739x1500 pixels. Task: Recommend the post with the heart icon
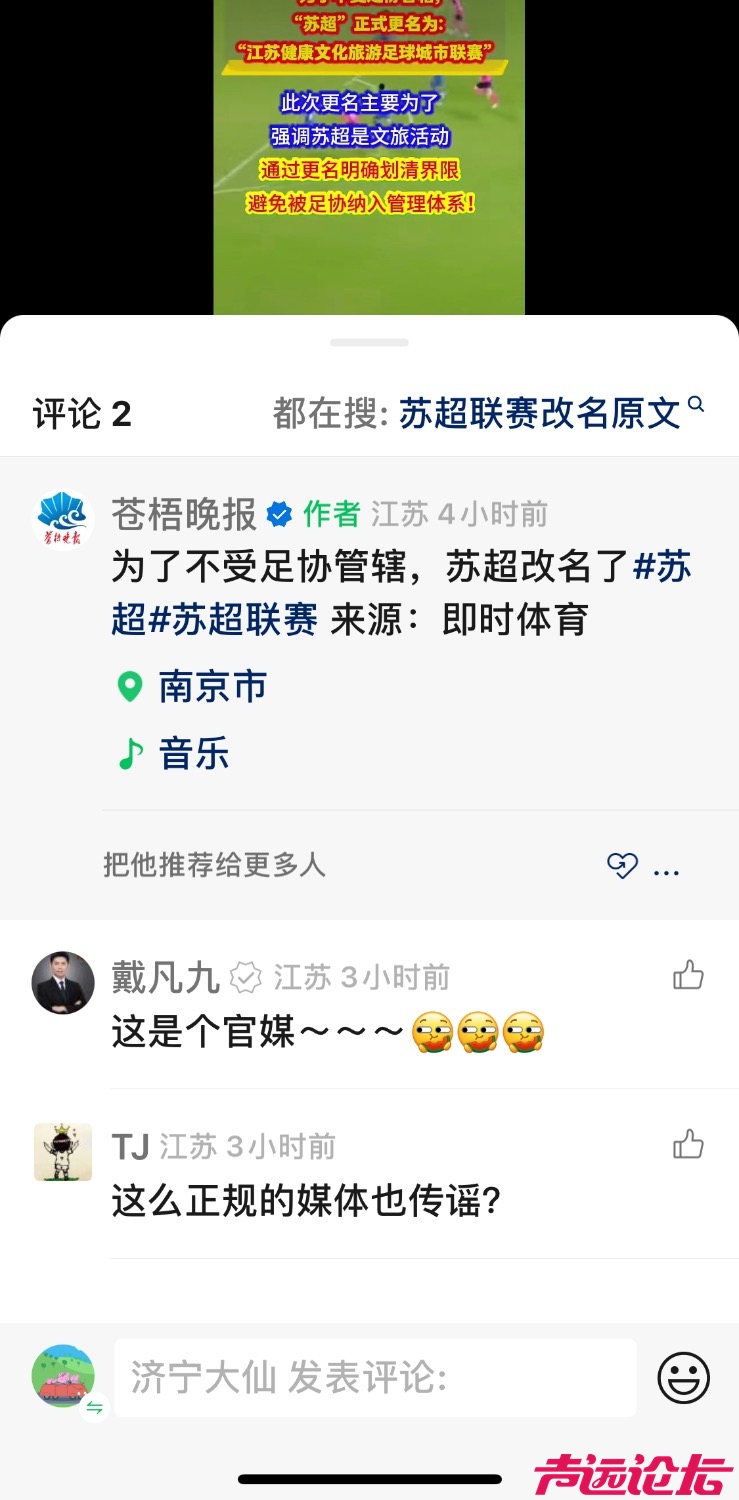tap(622, 866)
